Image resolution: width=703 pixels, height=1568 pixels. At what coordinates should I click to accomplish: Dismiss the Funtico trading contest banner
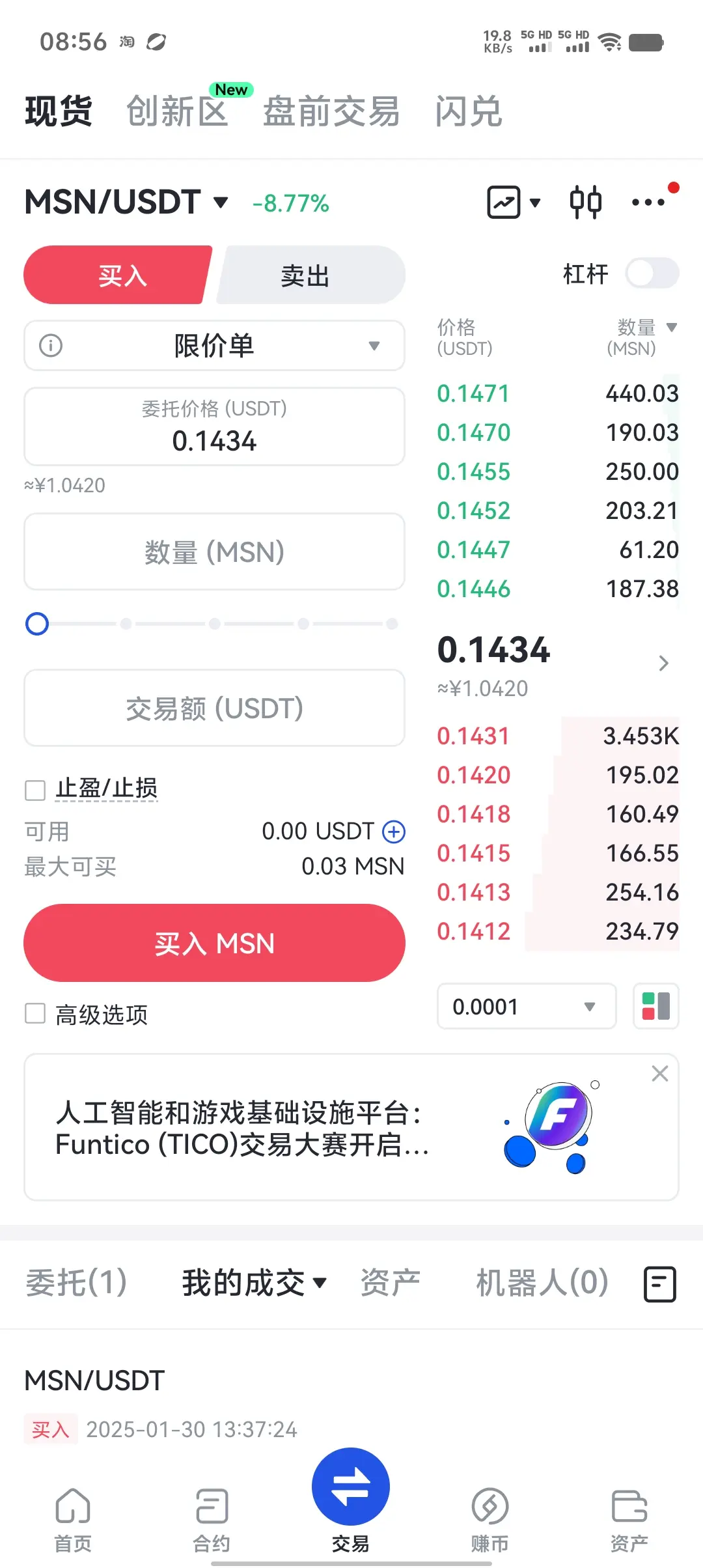(x=660, y=1074)
